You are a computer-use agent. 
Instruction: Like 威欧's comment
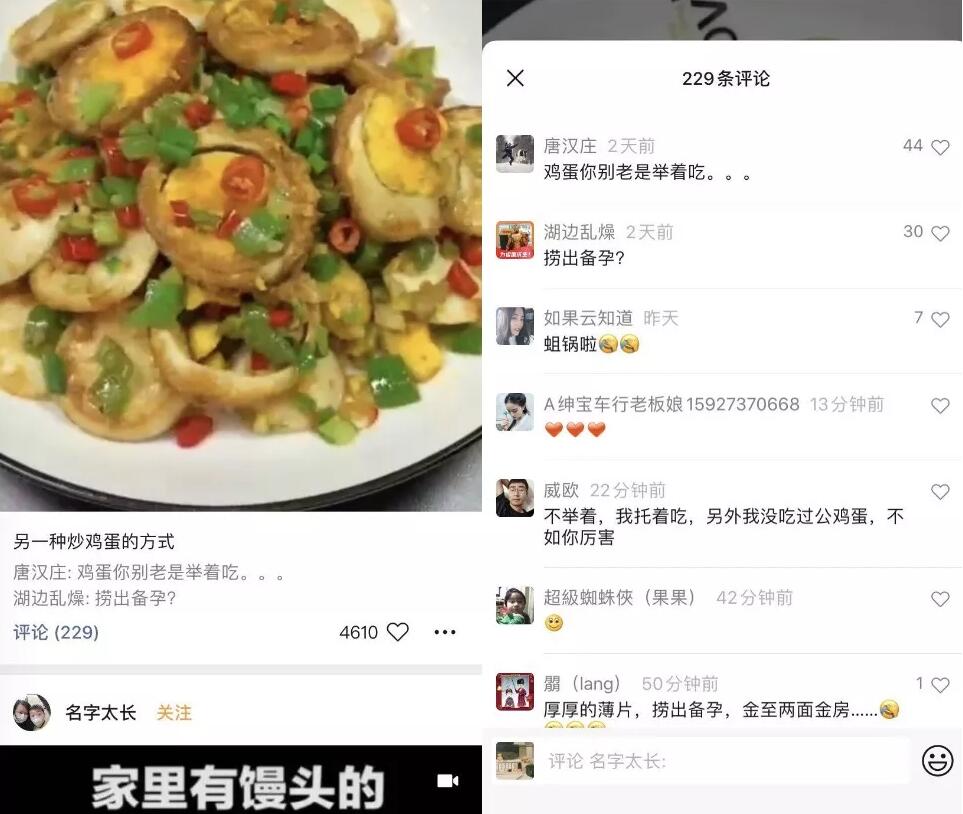(940, 492)
